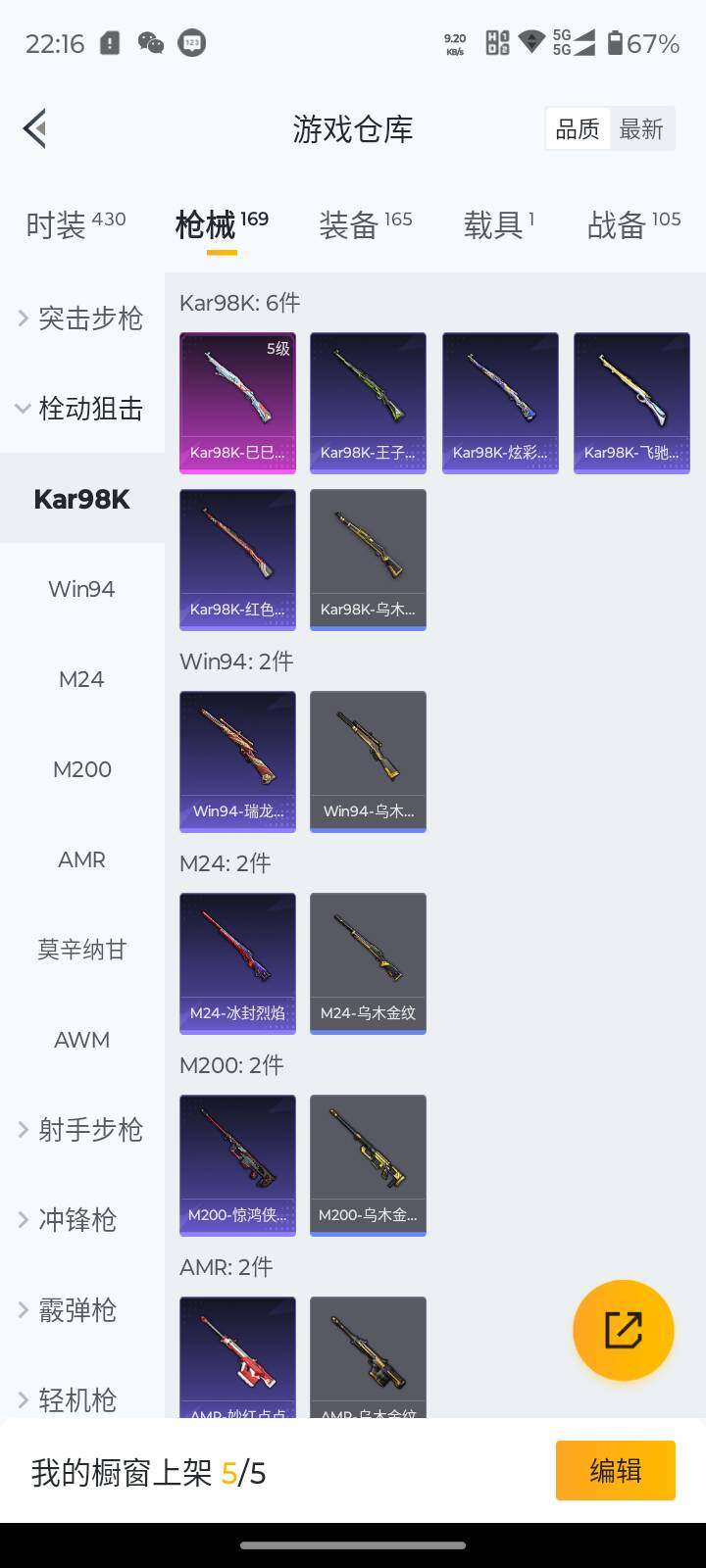Open the Win94-瑞龙 skin card
The height and width of the screenshot is (1568, 706).
tap(237, 760)
